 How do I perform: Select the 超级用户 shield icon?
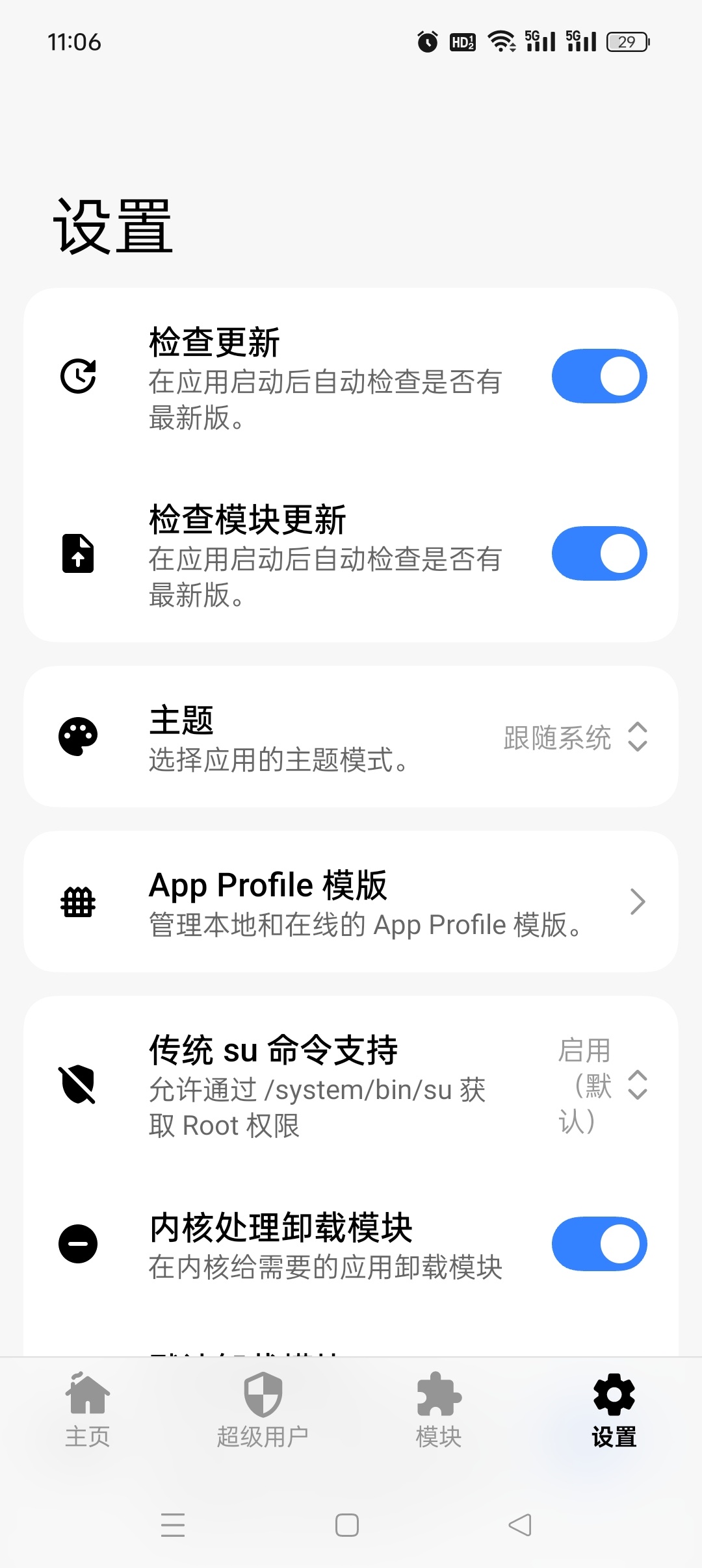click(263, 1402)
